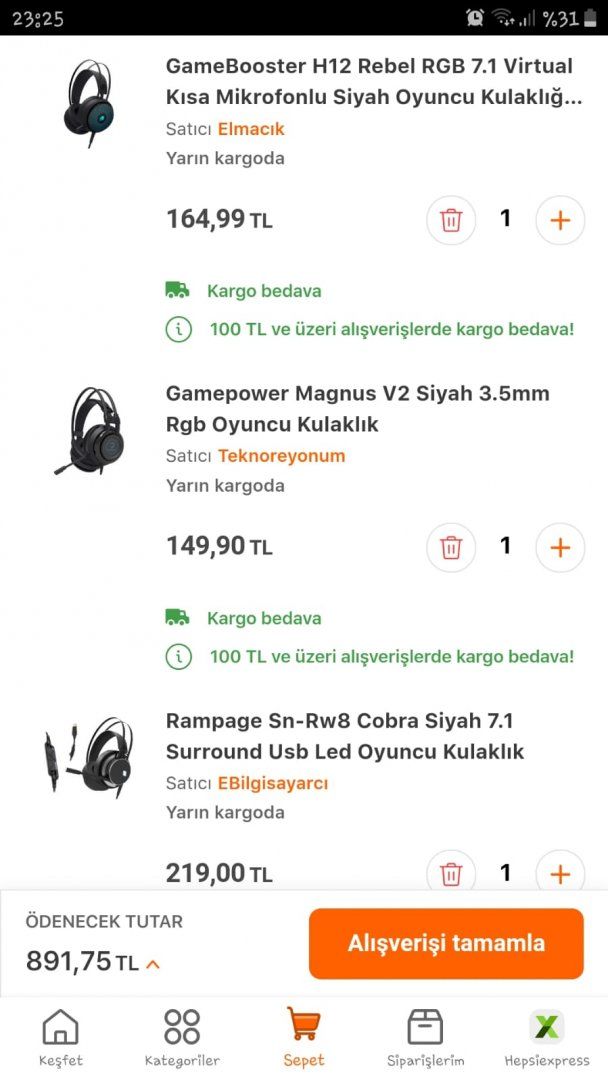The height and width of the screenshot is (1080, 608).
Task: Tap Alışverişi tamamla to checkout
Action: tap(446, 943)
